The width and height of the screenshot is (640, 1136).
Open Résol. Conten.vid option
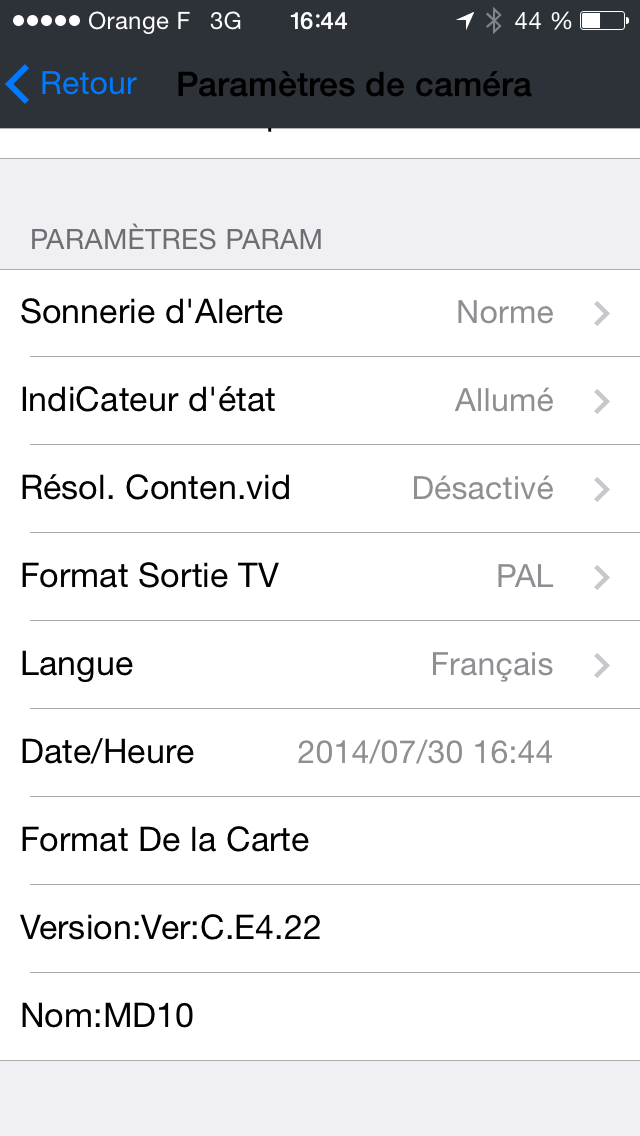tap(320, 489)
